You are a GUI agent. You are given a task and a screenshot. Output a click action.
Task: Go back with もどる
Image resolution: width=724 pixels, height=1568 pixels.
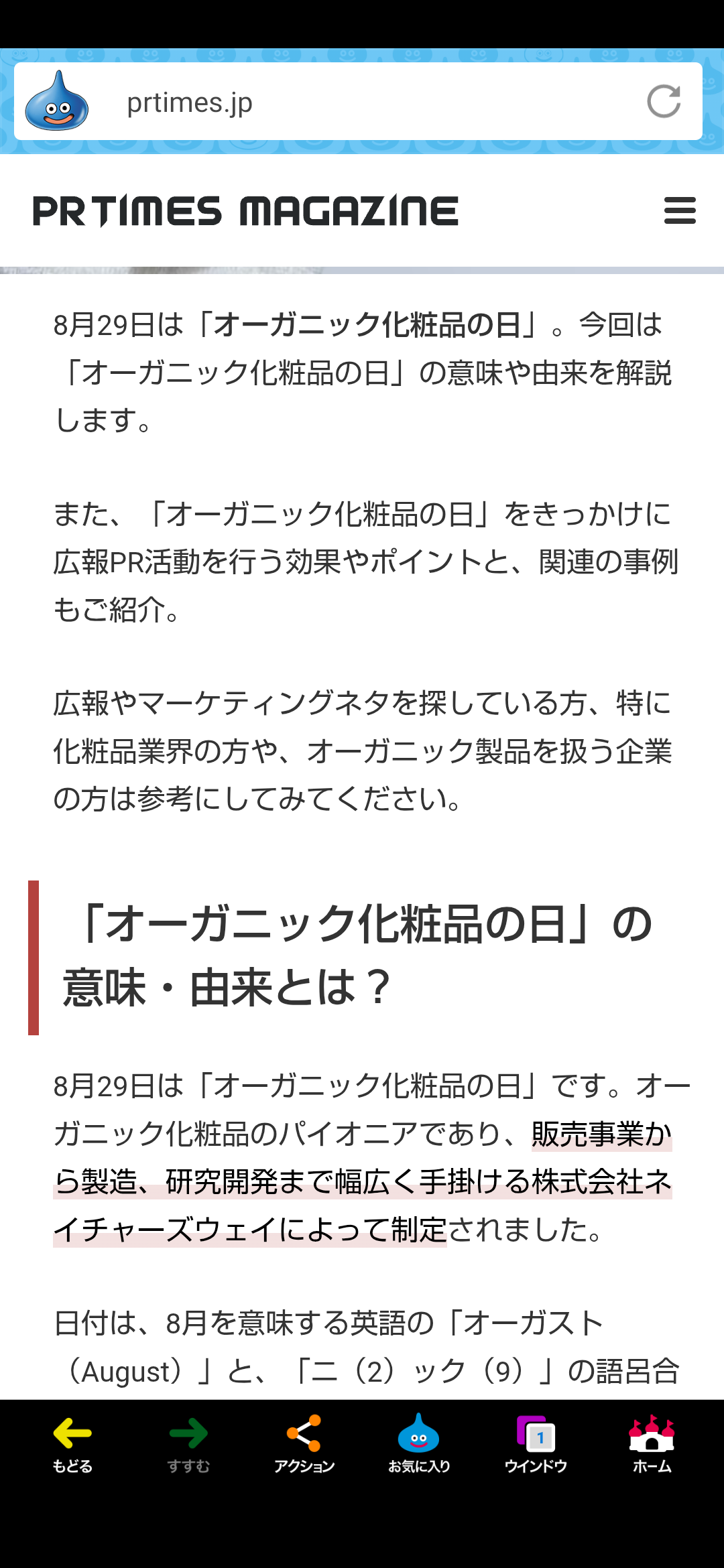(72, 1445)
